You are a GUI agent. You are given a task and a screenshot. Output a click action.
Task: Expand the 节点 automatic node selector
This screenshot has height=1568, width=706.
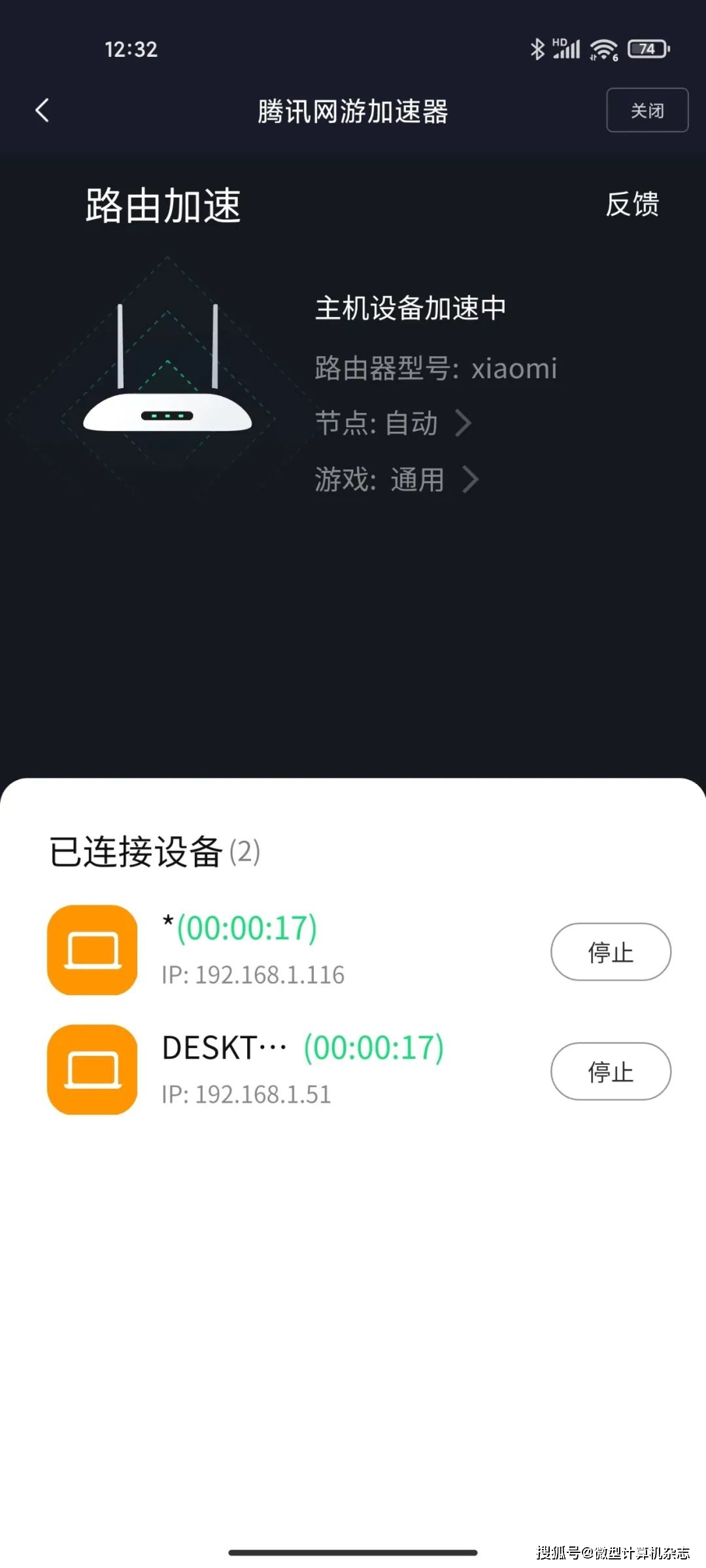point(464,423)
